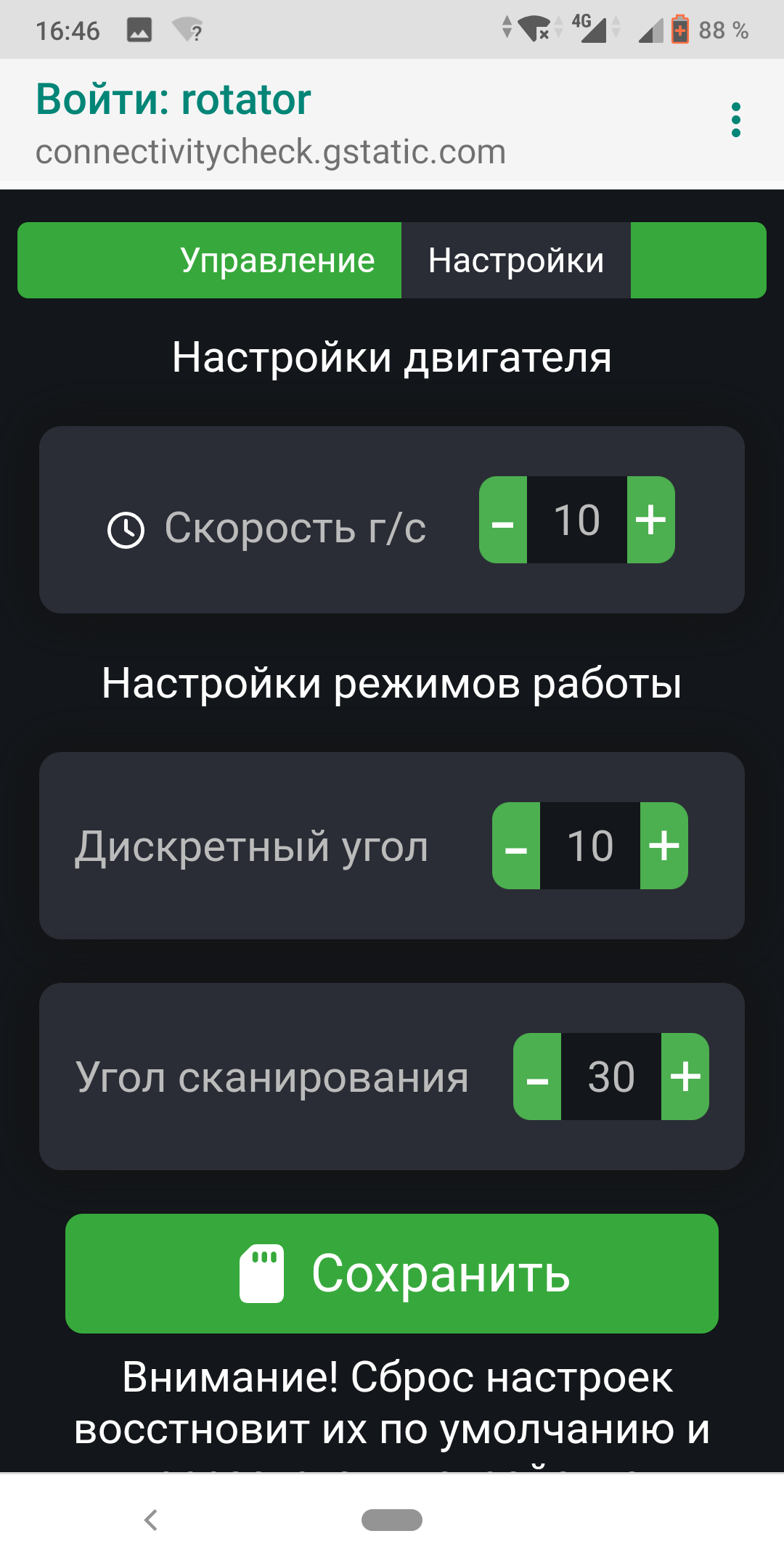
Task: Decrease Угол сканирования value
Action: pyautogui.click(x=537, y=1077)
